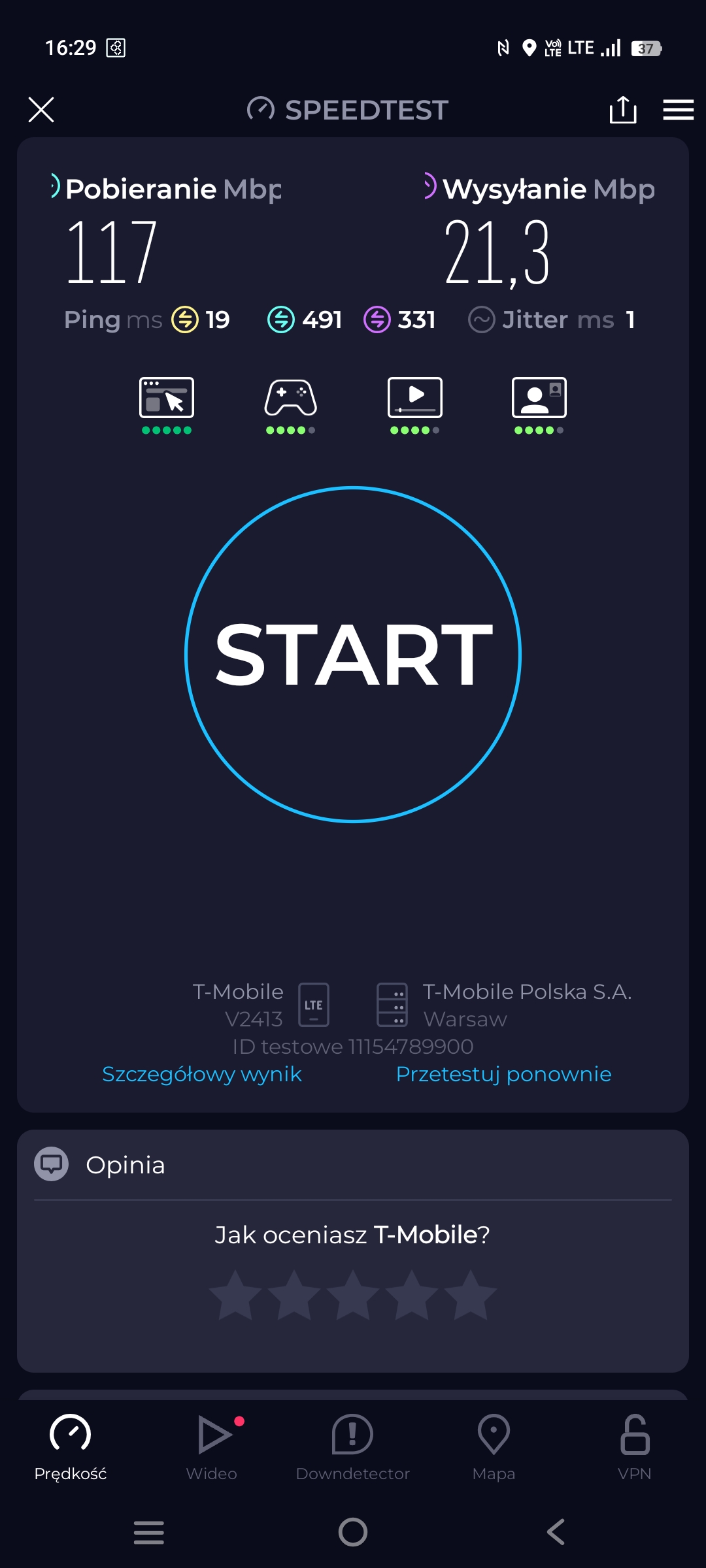Rate T-Mobile five stars
This screenshot has height=1568, width=706.
coord(471,1295)
